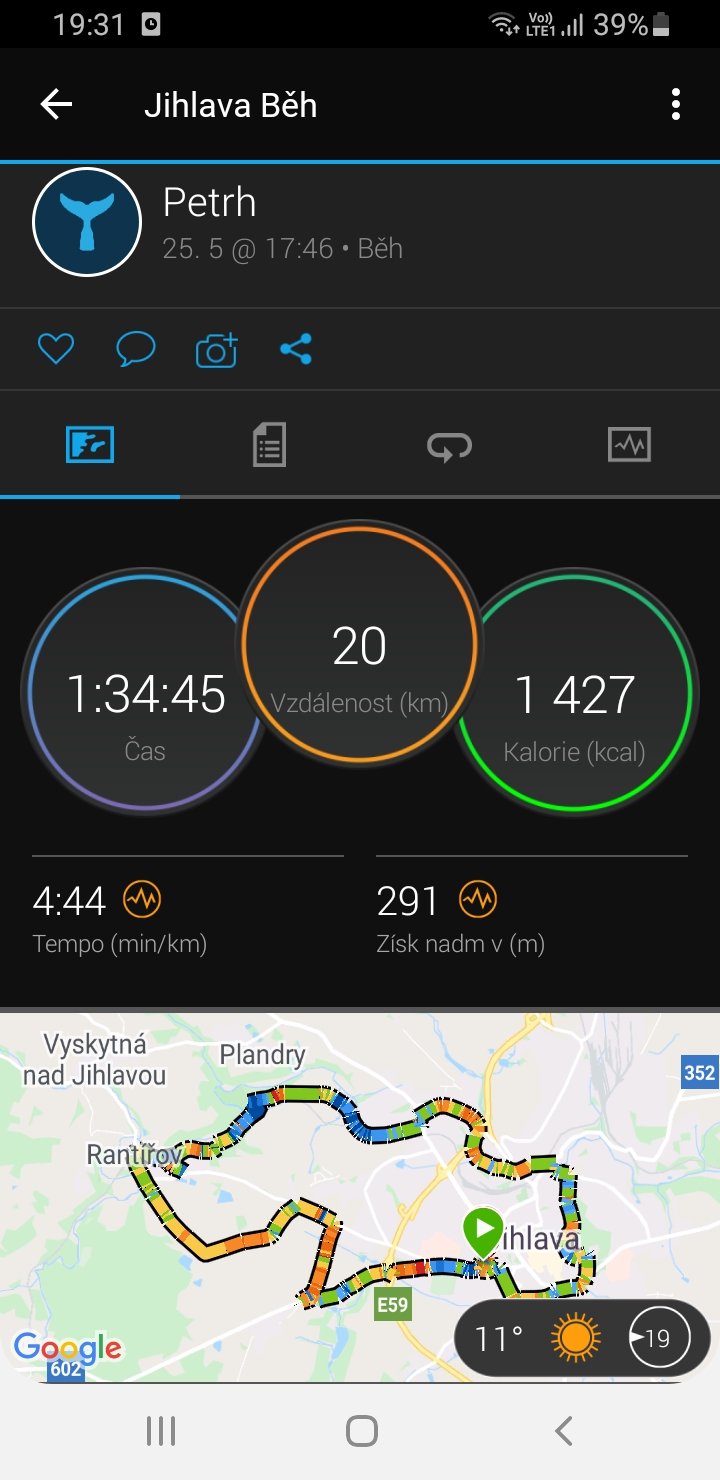The image size is (720, 1480).
Task: Open the 11° weather details widget
Action: [x=582, y=1337]
